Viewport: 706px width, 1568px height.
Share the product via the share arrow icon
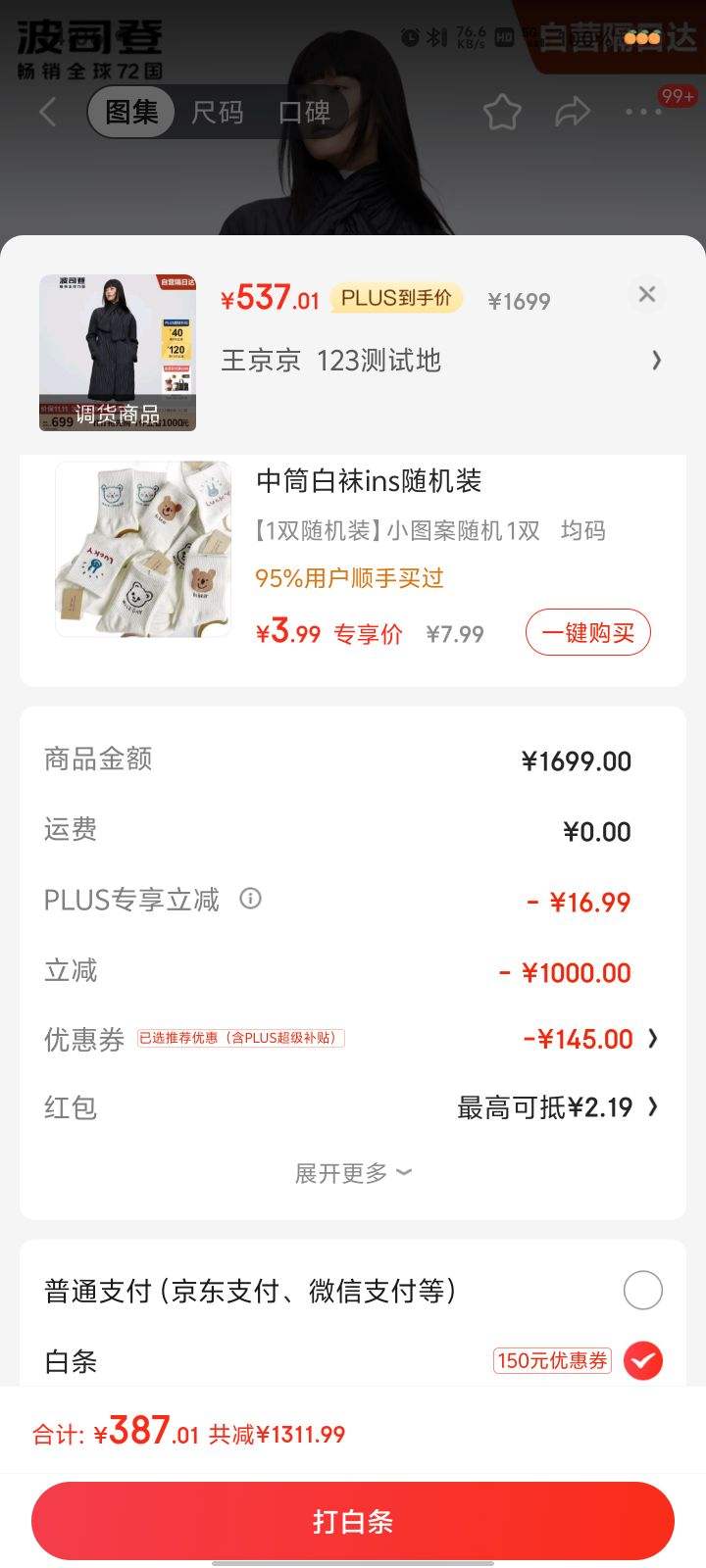point(573,111)
